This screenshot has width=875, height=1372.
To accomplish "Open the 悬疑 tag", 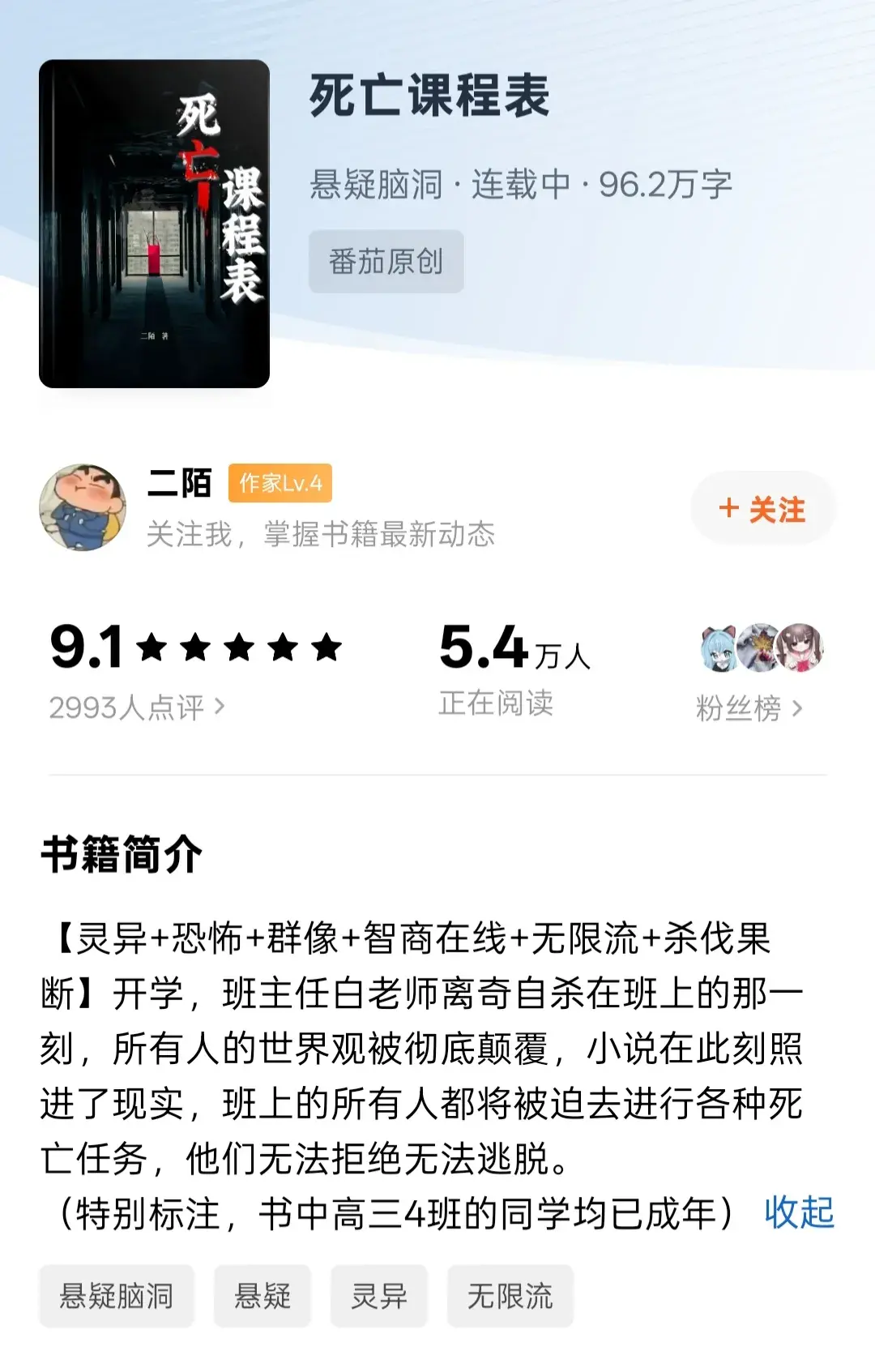I will click(262, 1296).
